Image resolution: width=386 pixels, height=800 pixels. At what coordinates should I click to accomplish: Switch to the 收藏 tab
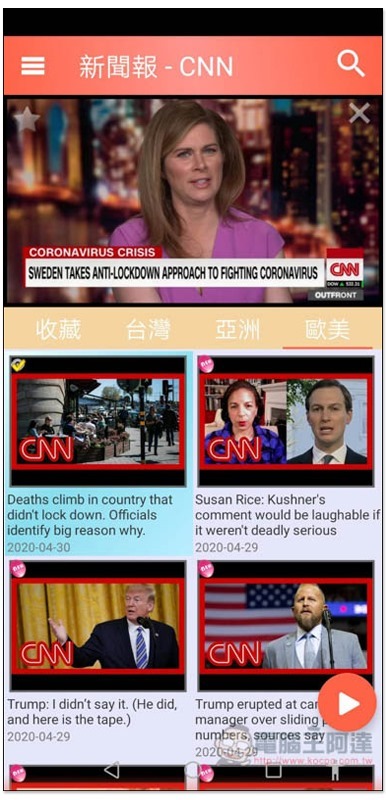pyautogui.click(x=58, y=330)
